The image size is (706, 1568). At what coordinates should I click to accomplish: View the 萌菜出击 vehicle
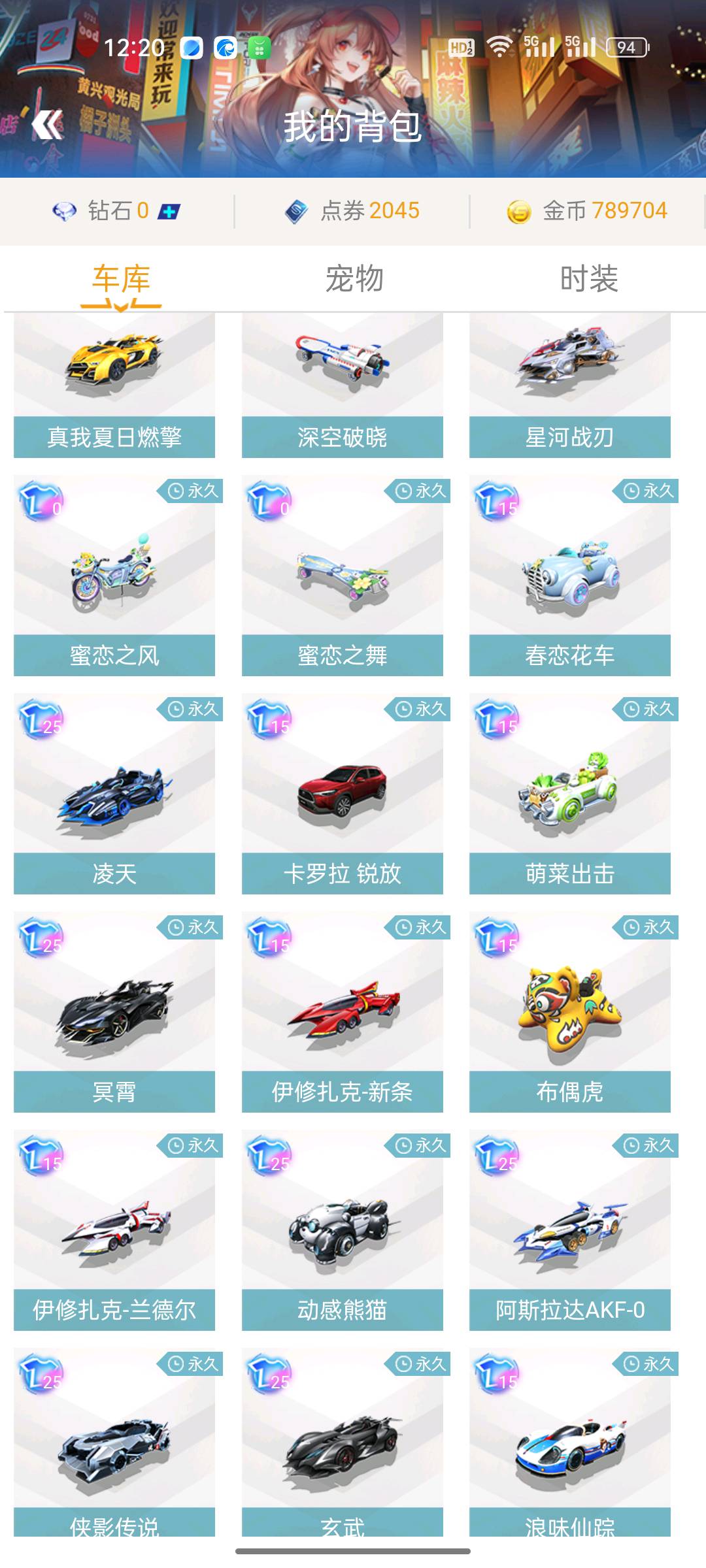(569, 793)
